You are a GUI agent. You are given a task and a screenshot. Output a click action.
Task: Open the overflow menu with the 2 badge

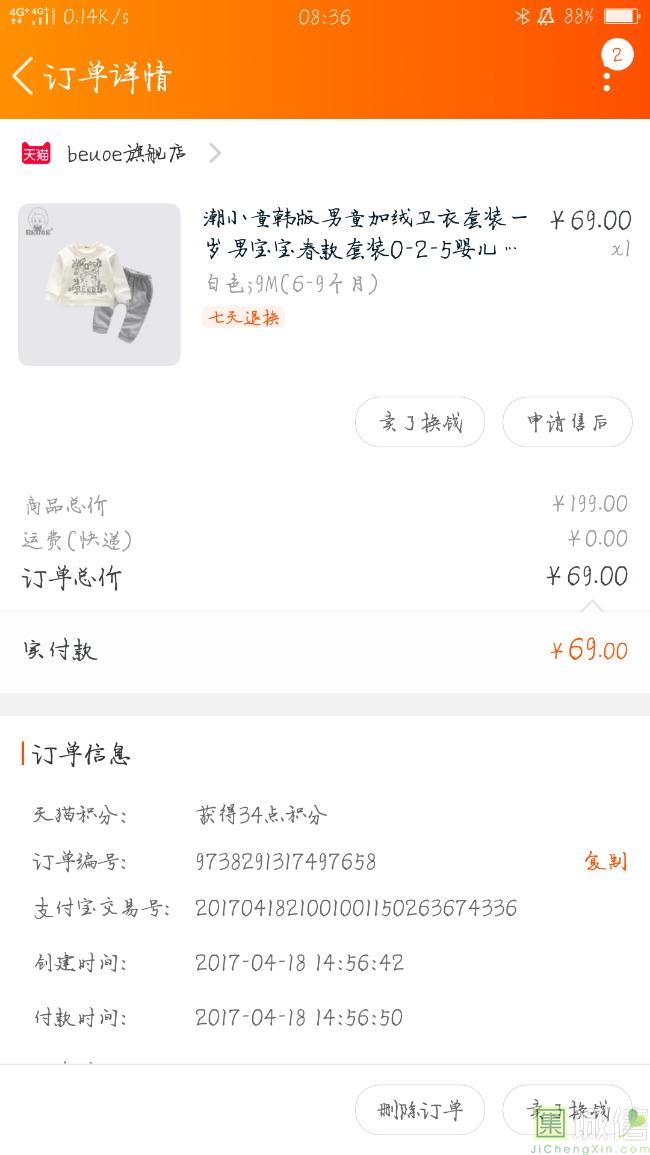point(608,70)
